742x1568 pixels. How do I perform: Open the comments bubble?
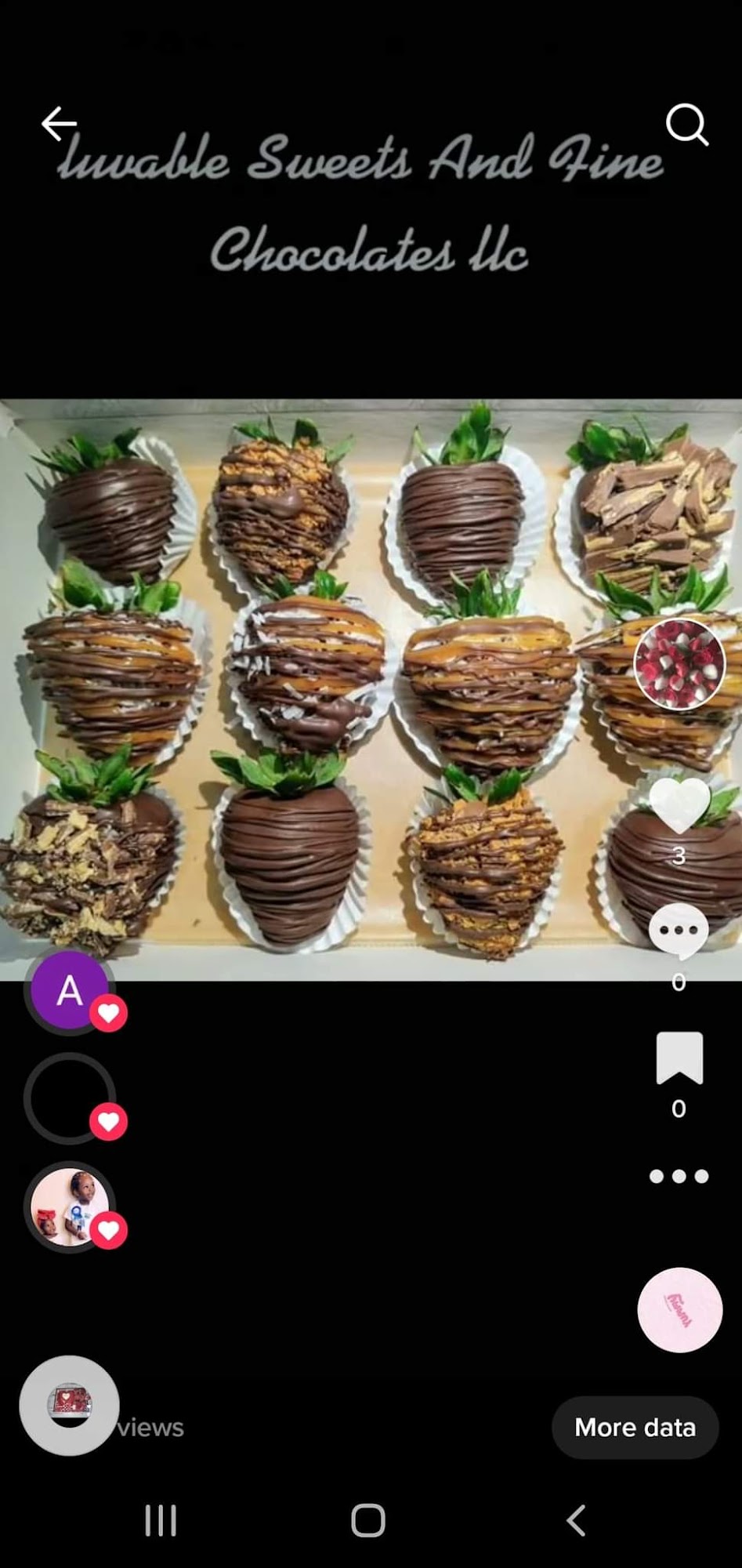click(x=679, y=930)
